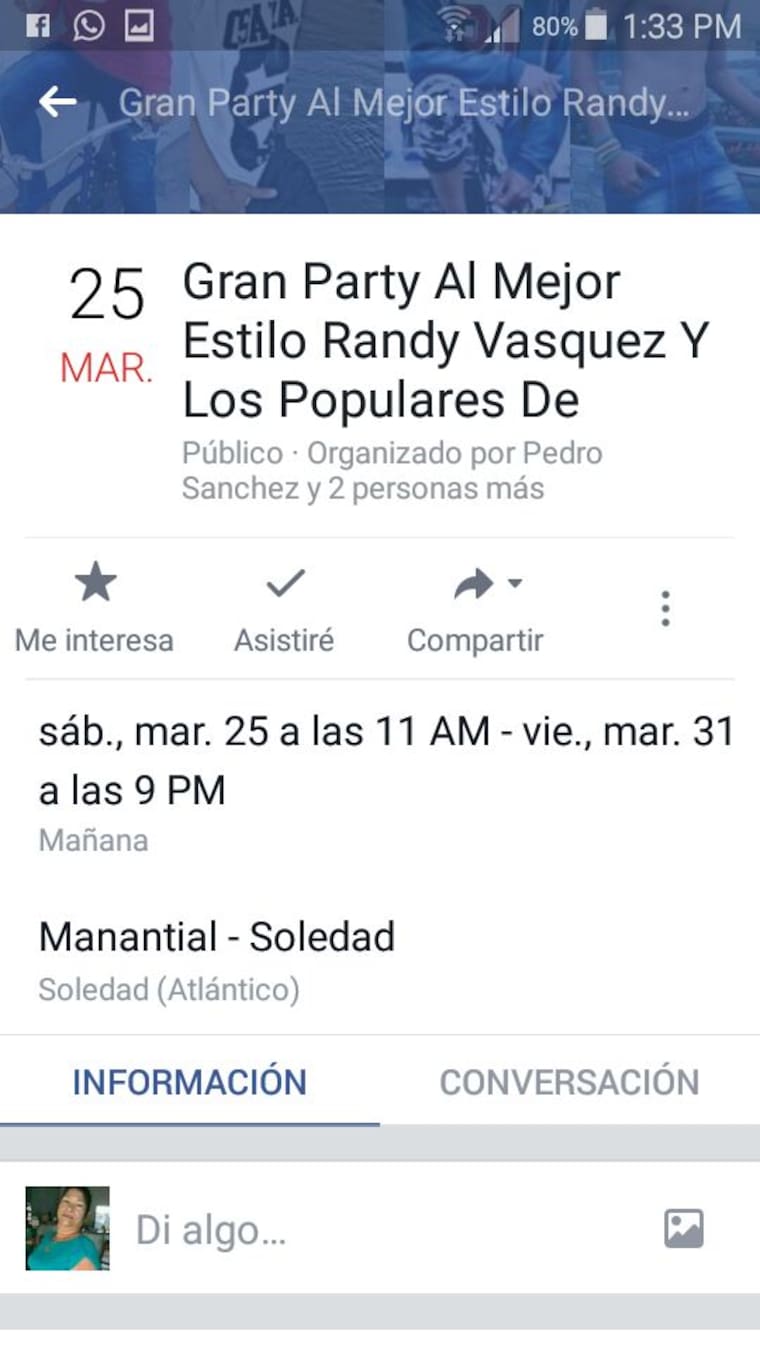
Task: Open the three-dot overflow menu
Action: coord(665,608)
